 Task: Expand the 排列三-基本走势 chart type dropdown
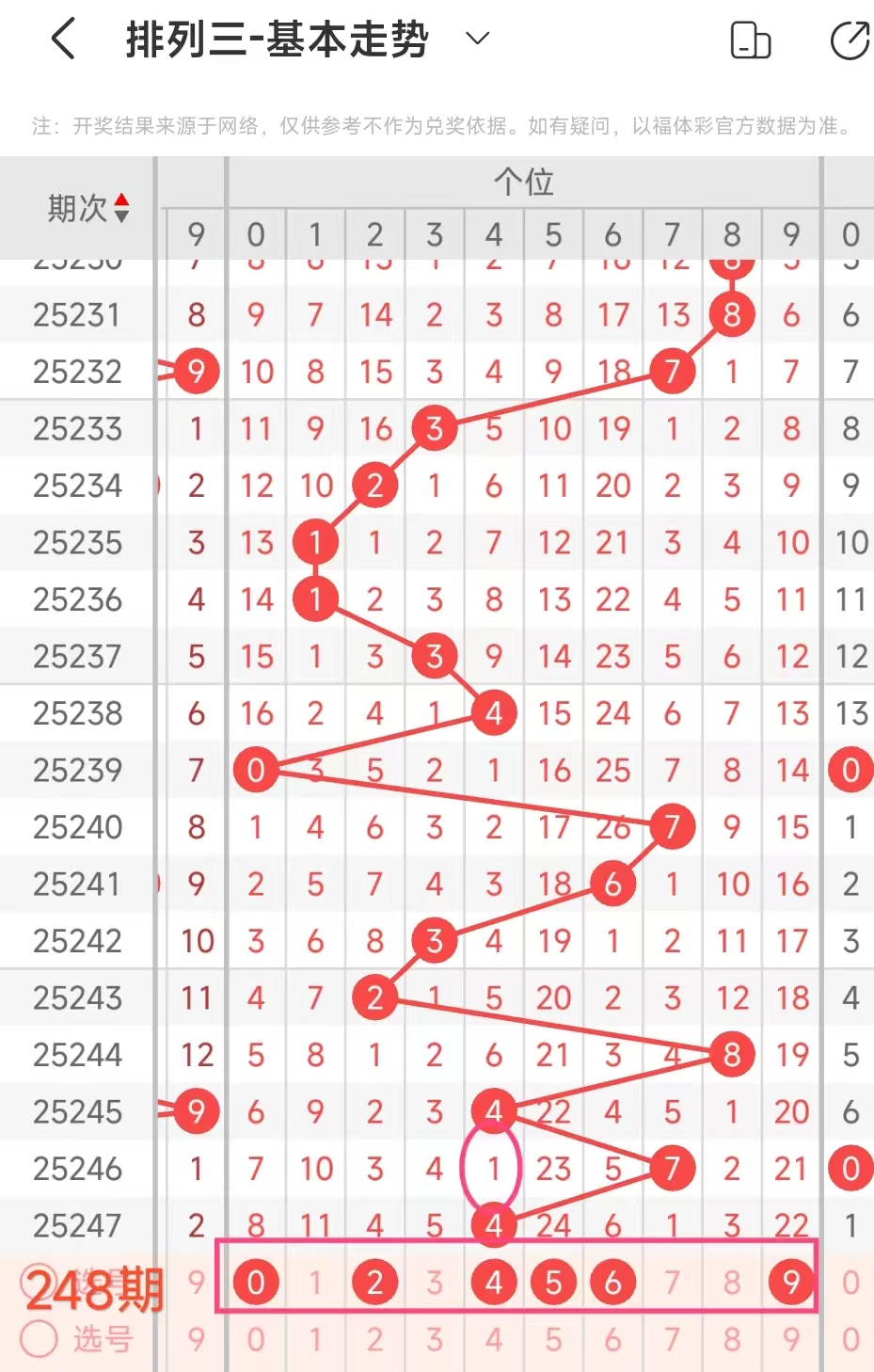tap(478, 39)
